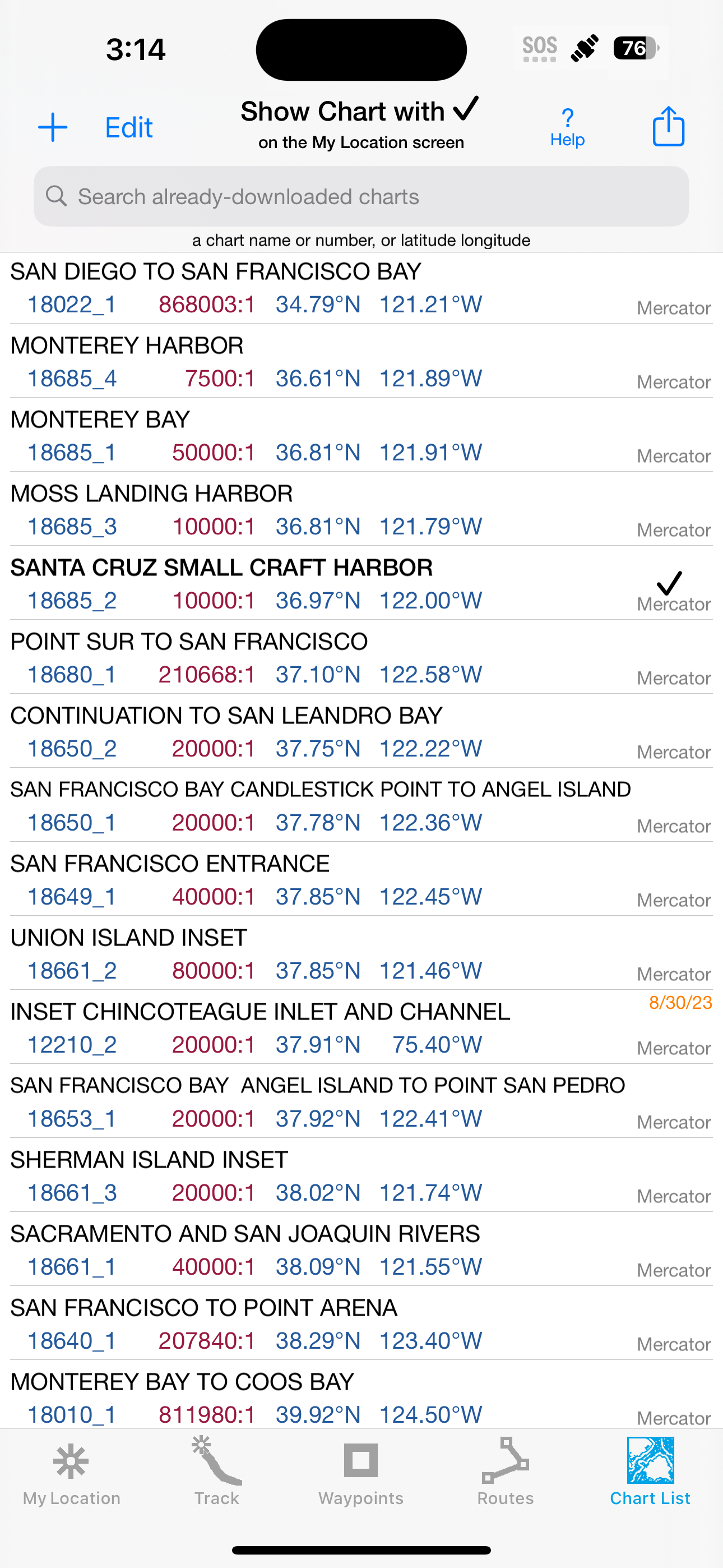Focus the already-downloaded charts search field
The image size is (723, 1568).
(361, 197)
